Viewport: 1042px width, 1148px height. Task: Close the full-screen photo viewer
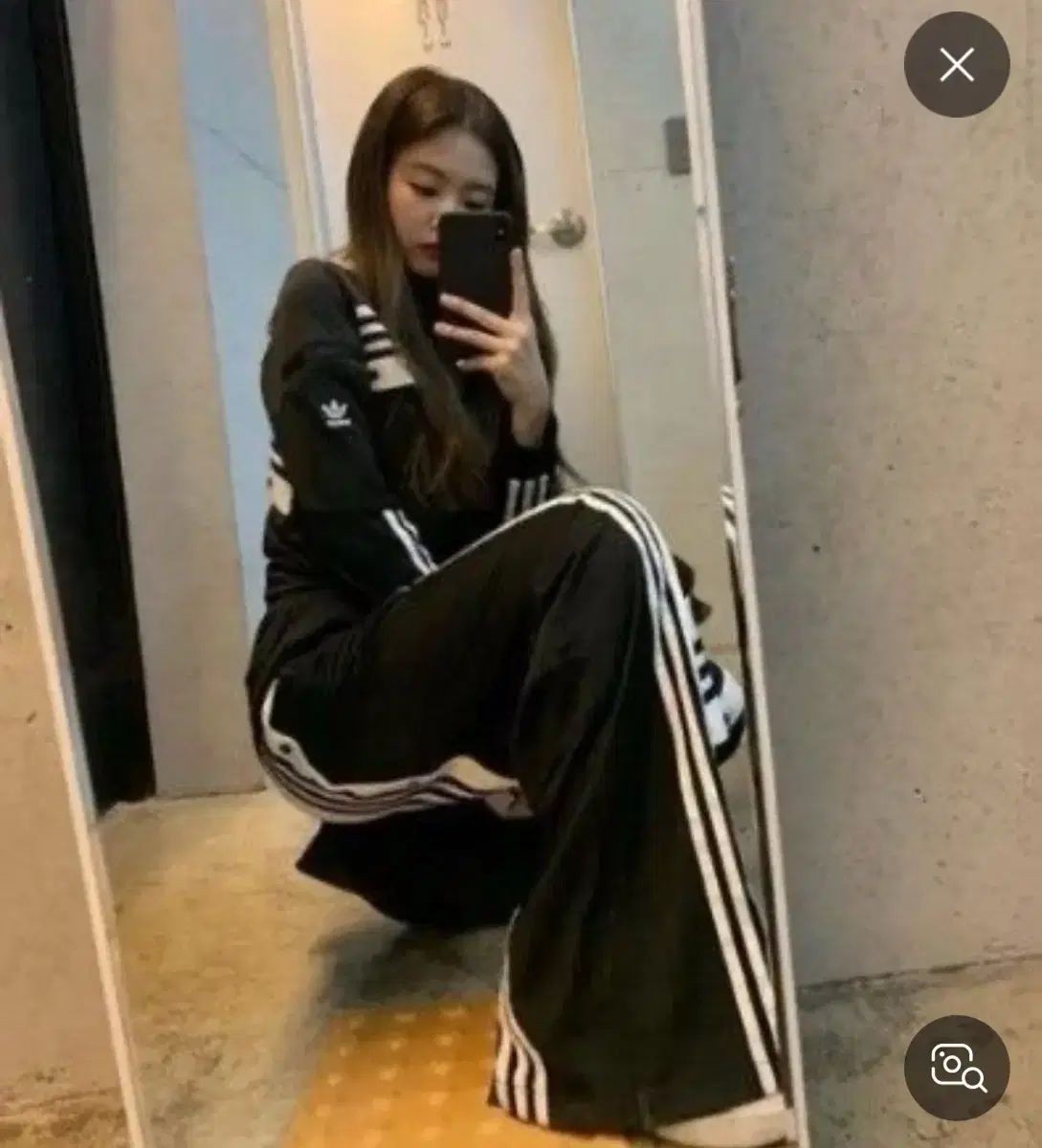coord(956,66)
